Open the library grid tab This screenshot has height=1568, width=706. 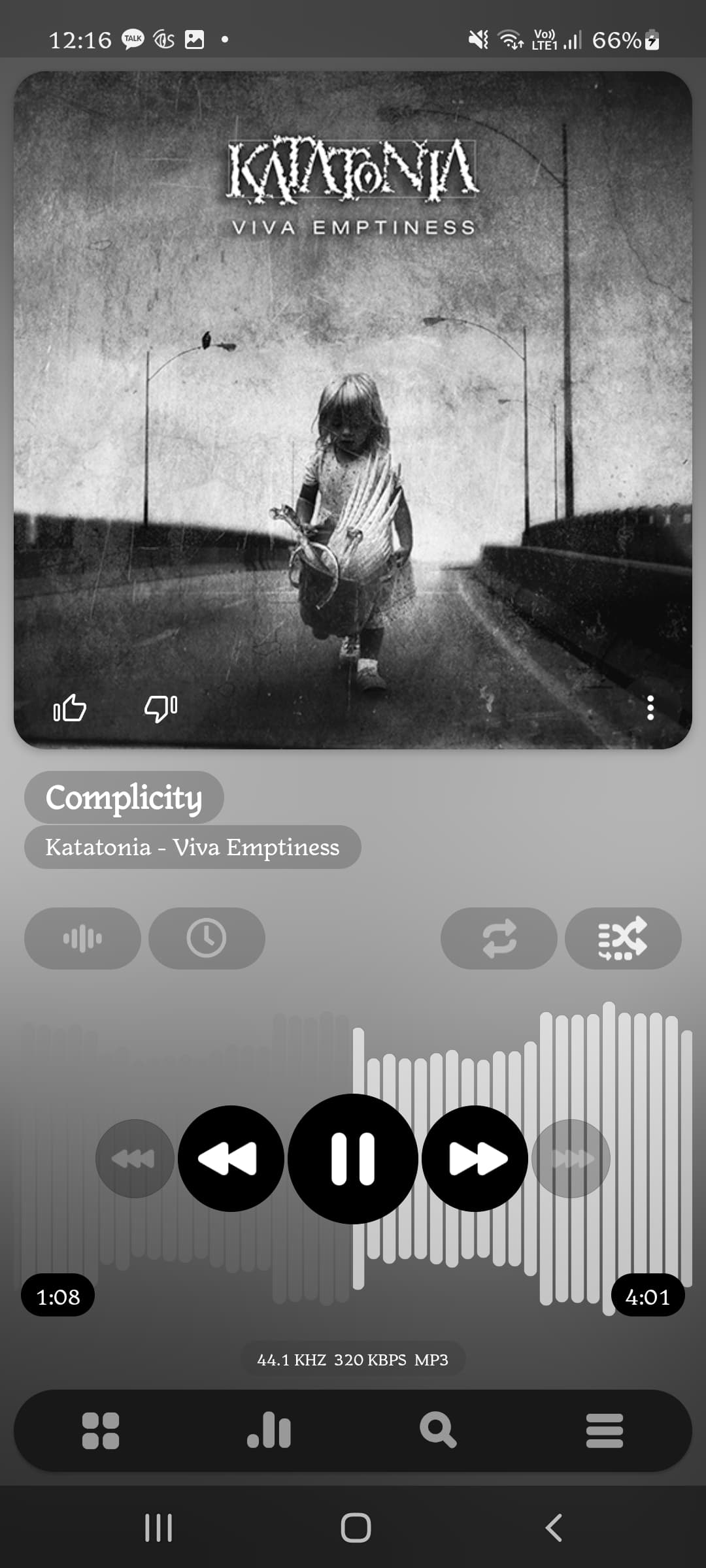click(x=101, y=1431)
